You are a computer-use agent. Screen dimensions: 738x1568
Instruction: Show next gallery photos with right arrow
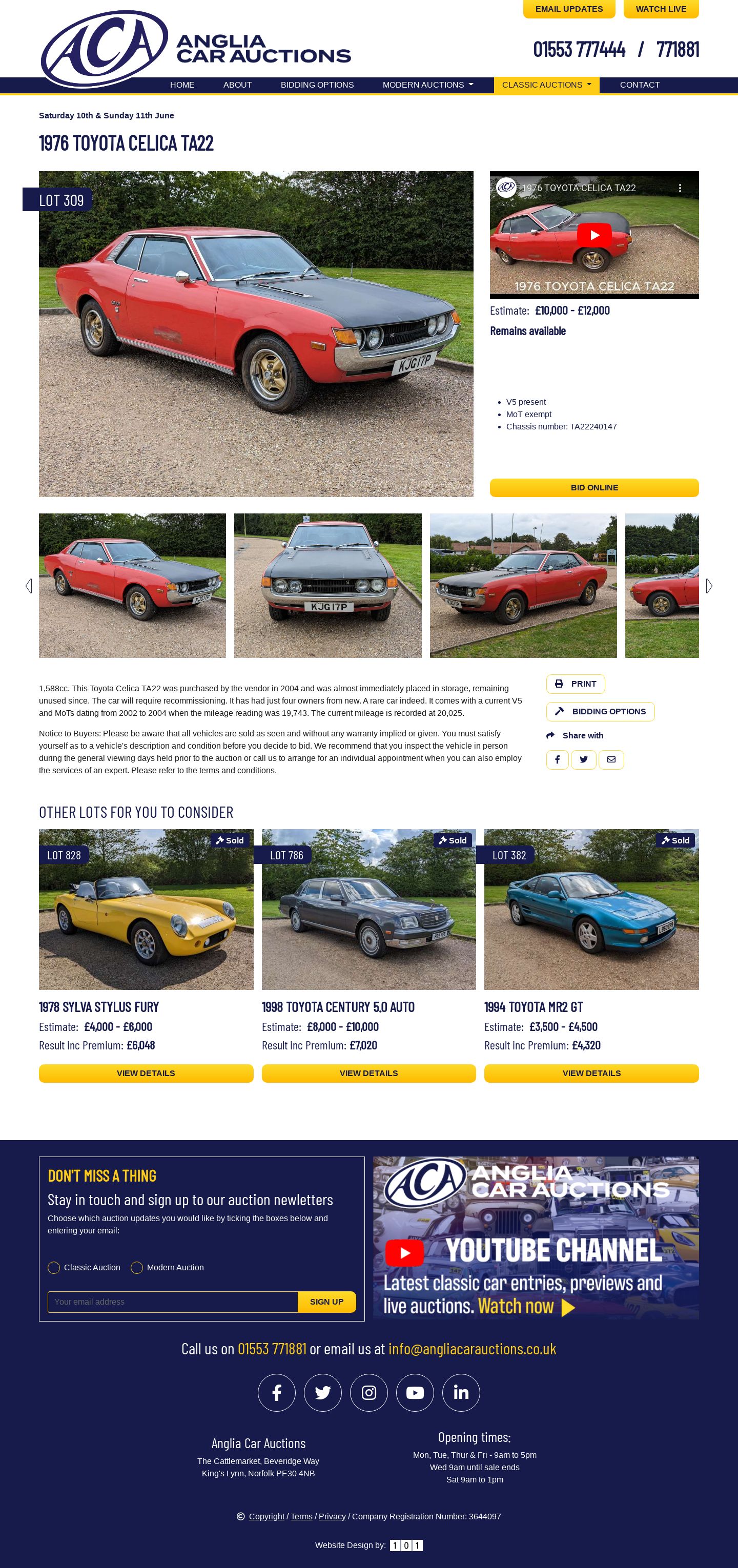[x=709, y=586]
